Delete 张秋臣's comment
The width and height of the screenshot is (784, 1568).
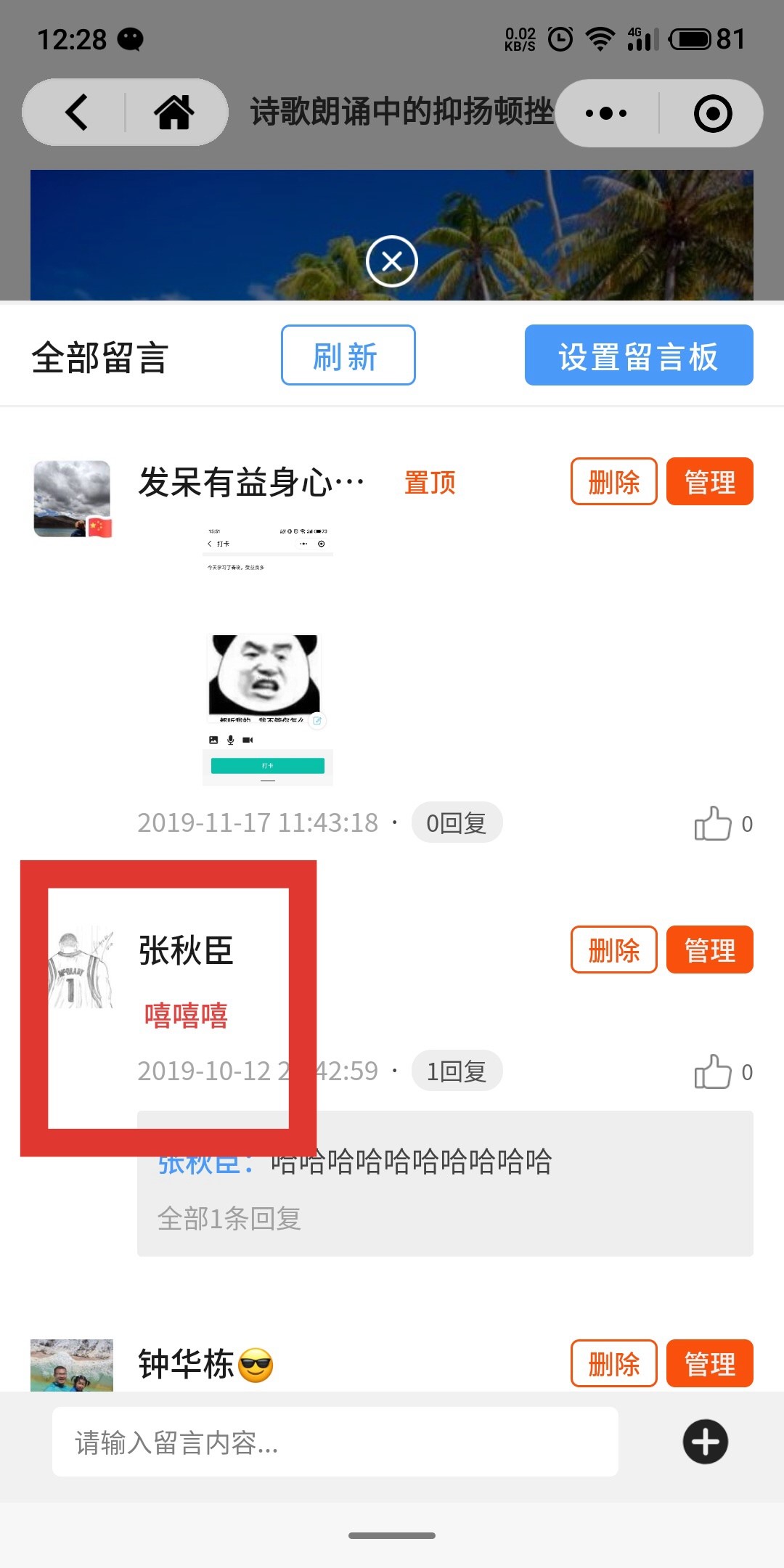click(x=613, y=950)
